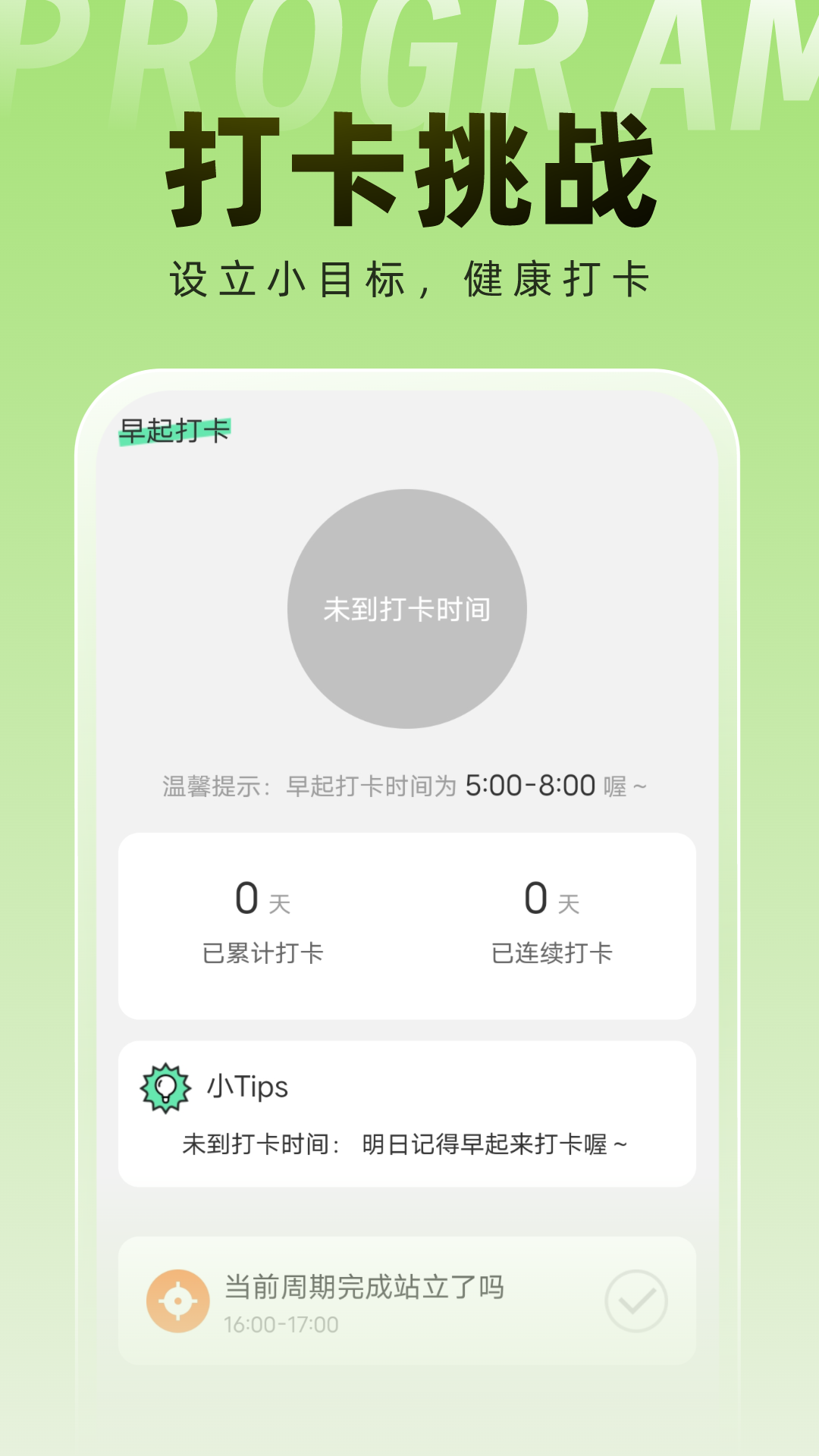The width and height of the screenshot is (819, 1456).
Task: Expand the morning check-in statistics card
Action: click(409, 925)
